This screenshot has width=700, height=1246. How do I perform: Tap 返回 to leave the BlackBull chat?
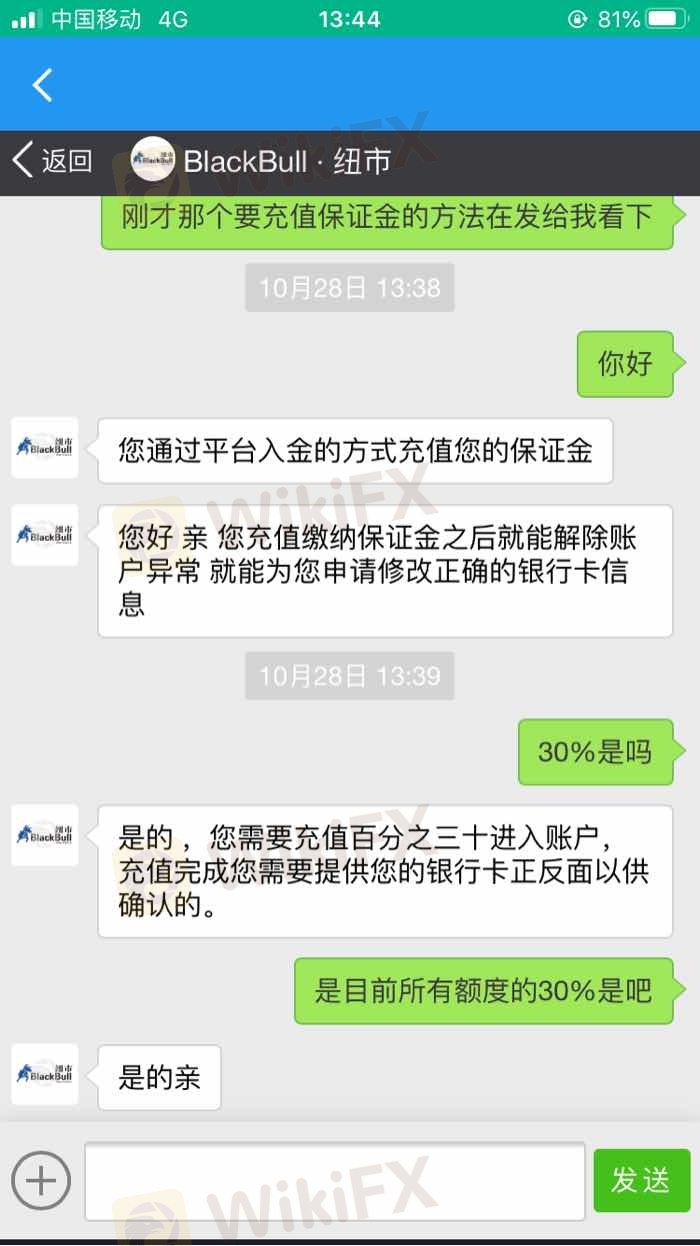coord(53,161)
